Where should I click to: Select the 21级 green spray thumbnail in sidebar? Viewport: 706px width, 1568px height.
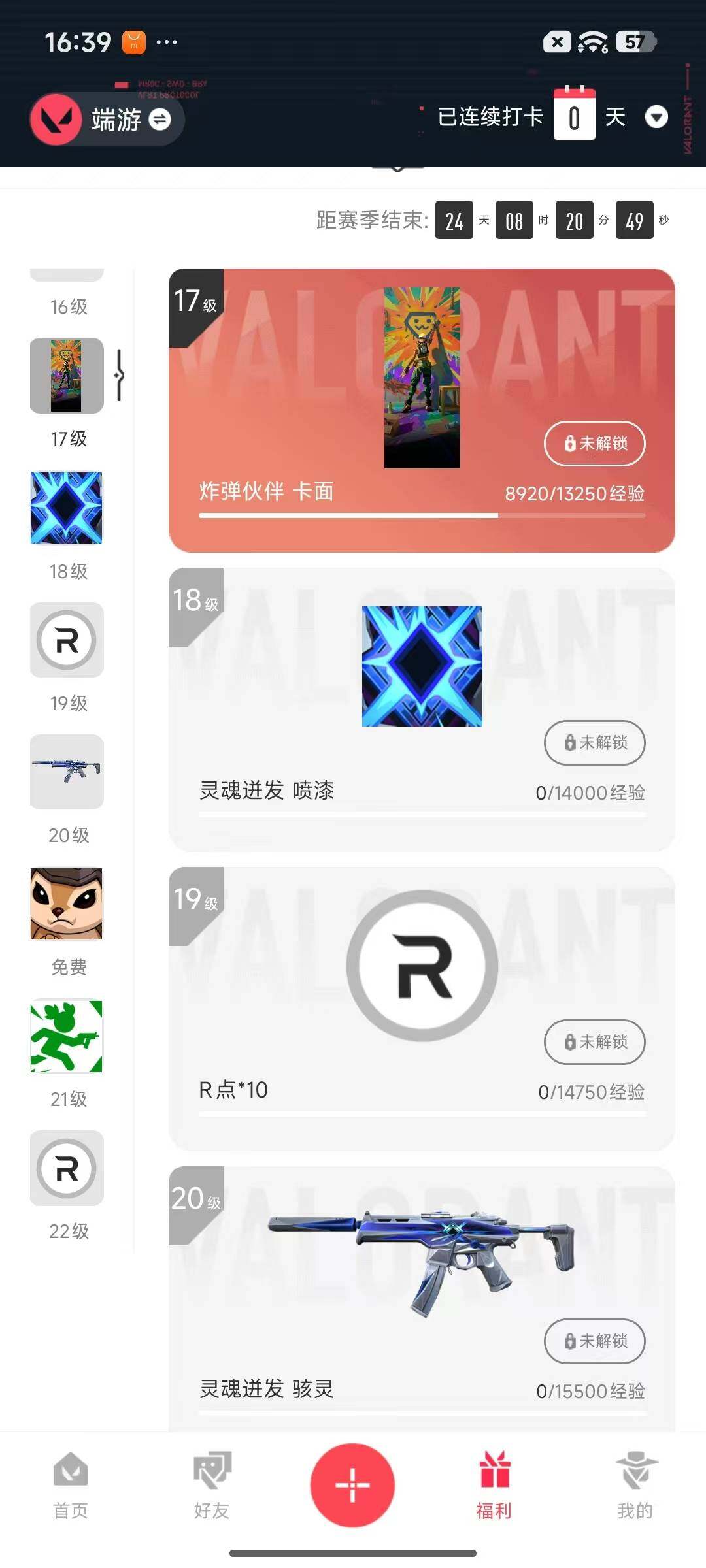tap(66, 1037)
